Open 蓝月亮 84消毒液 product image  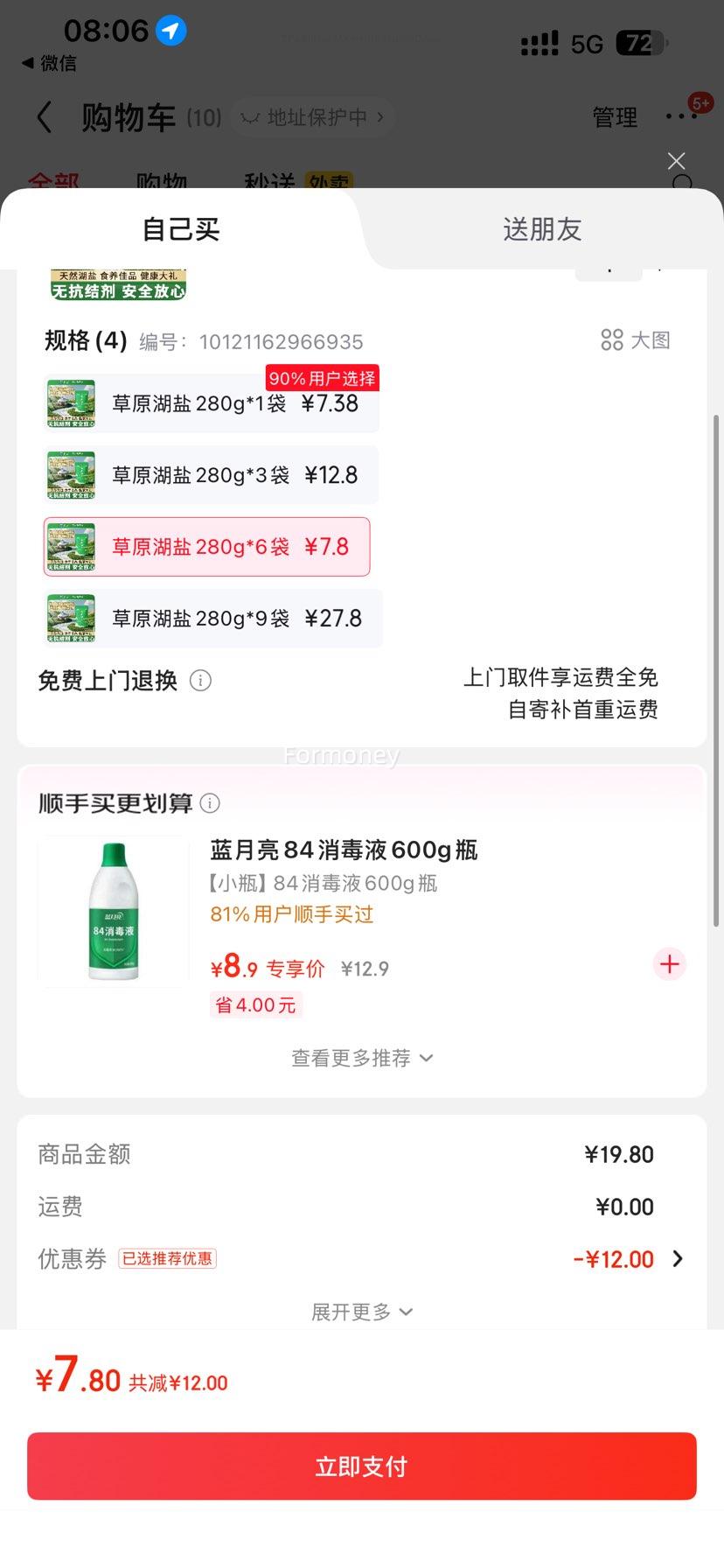coord(114,912)
